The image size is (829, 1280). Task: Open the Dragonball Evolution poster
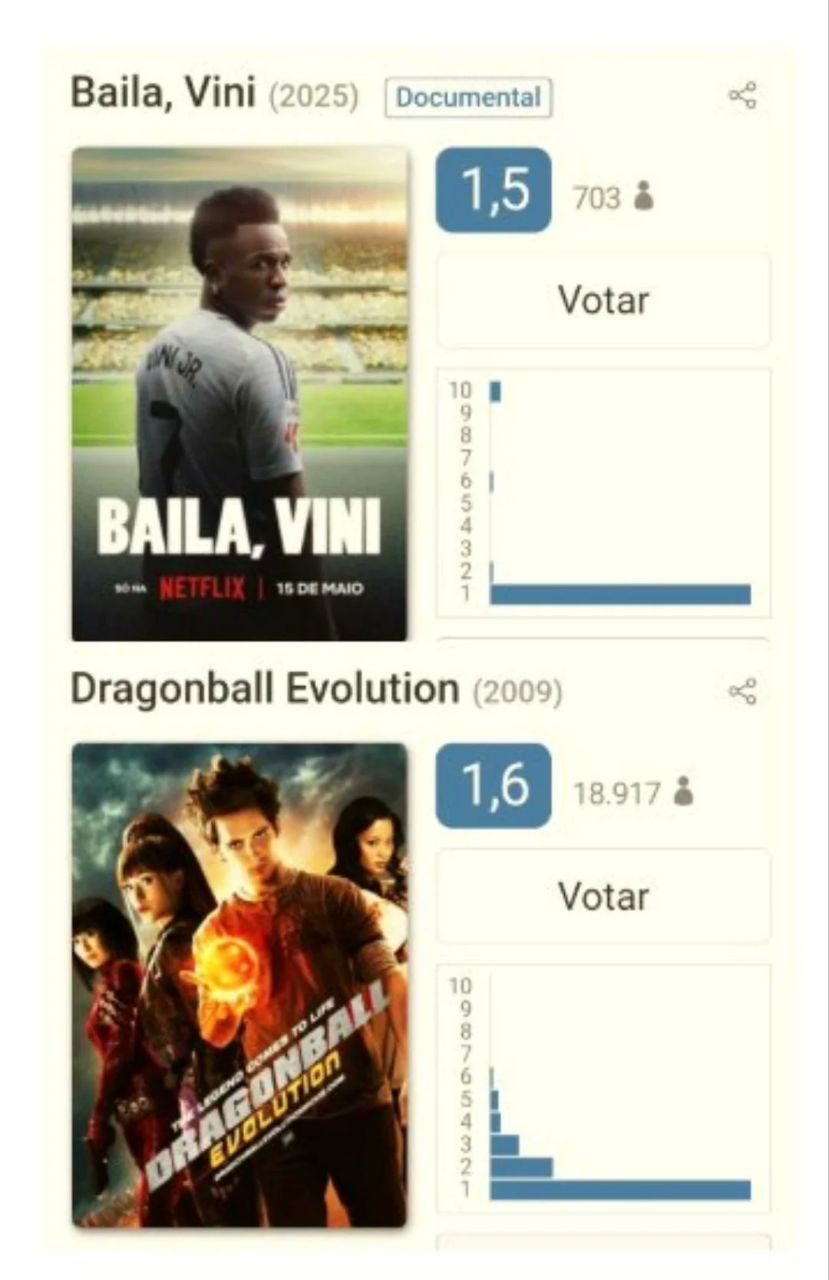tap(240, 985)
